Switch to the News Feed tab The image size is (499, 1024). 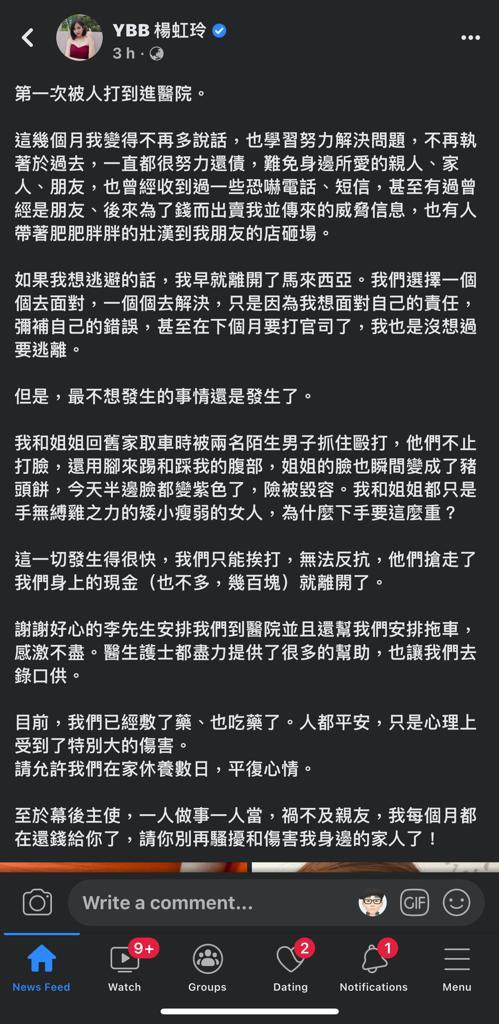[41, 968]
